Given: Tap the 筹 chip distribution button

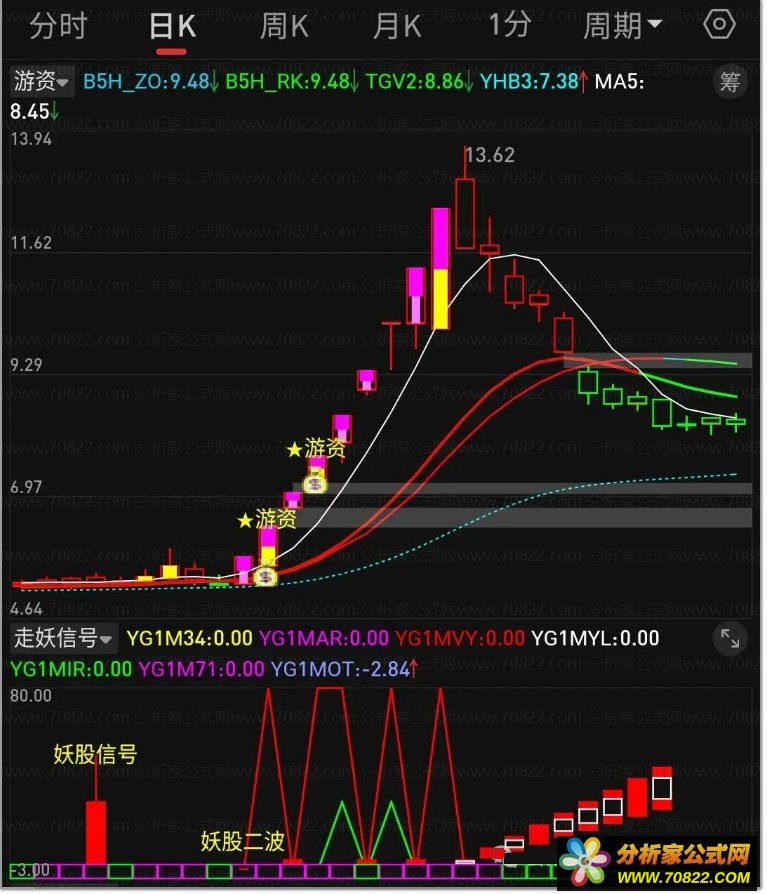Looking at the screenshot, I should [731, 82].
